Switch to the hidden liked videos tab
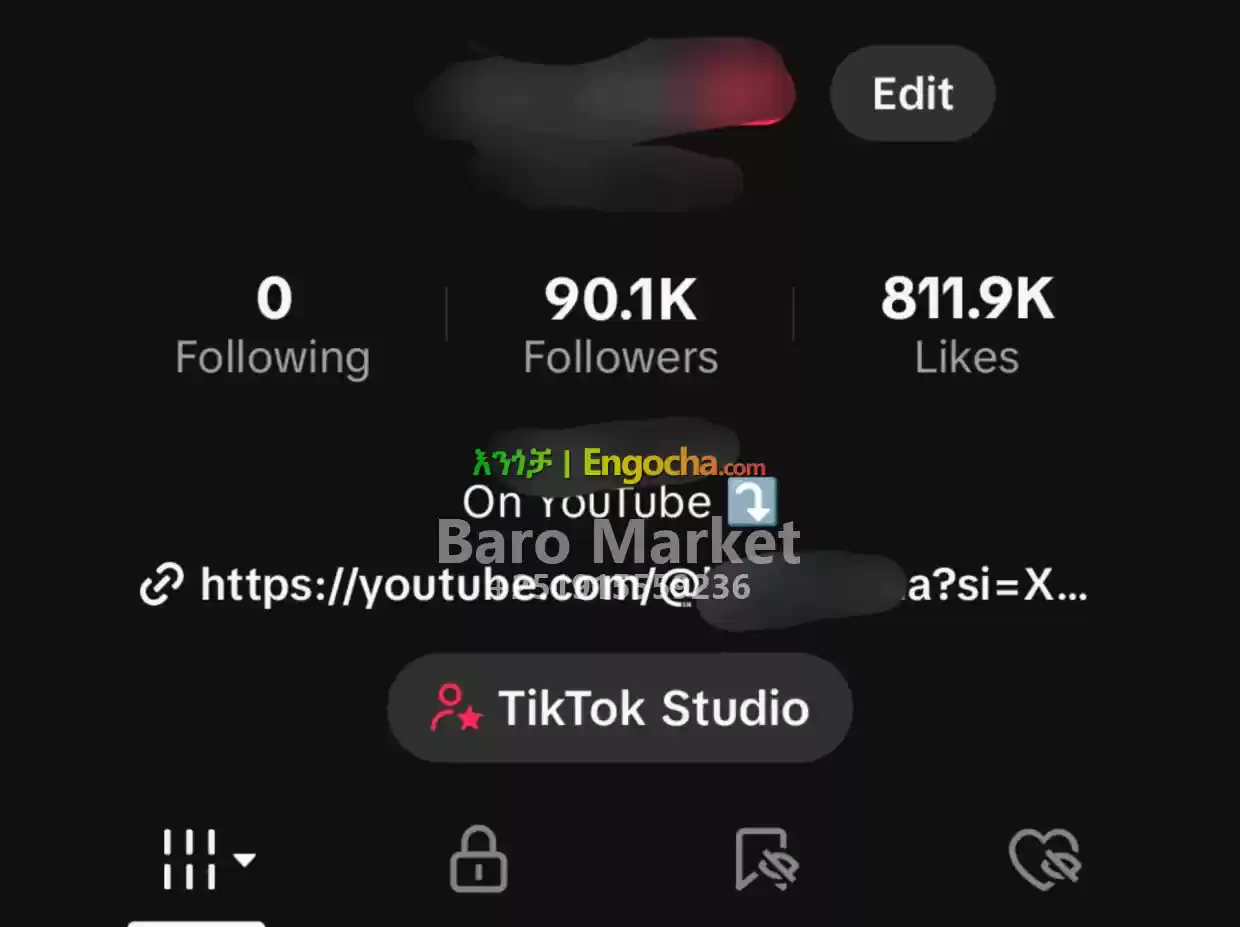The width and height of the screenshot is (1240, 927). [x=1045, y=860]
